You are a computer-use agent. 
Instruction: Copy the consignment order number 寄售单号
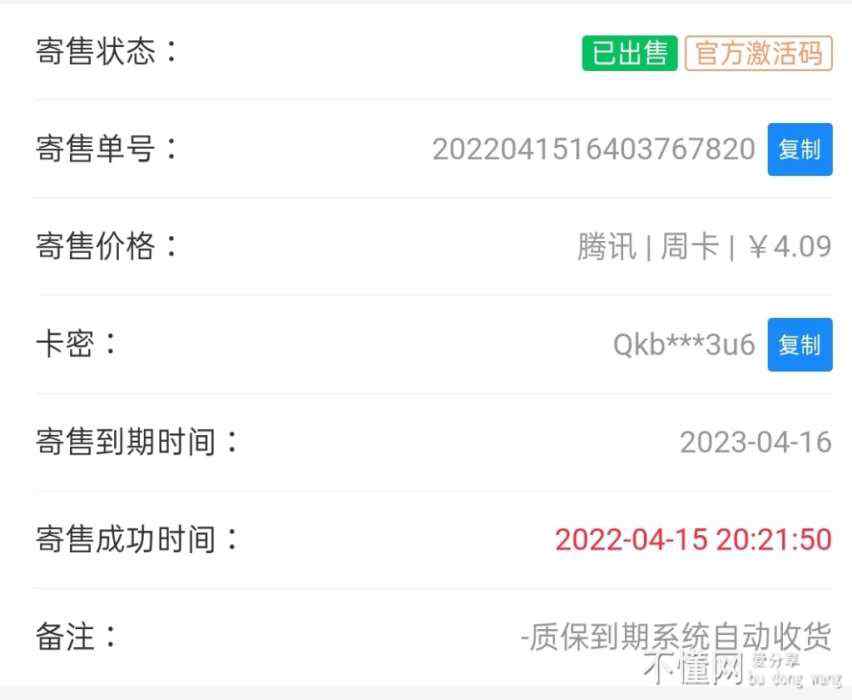click(x=799, y=149)
